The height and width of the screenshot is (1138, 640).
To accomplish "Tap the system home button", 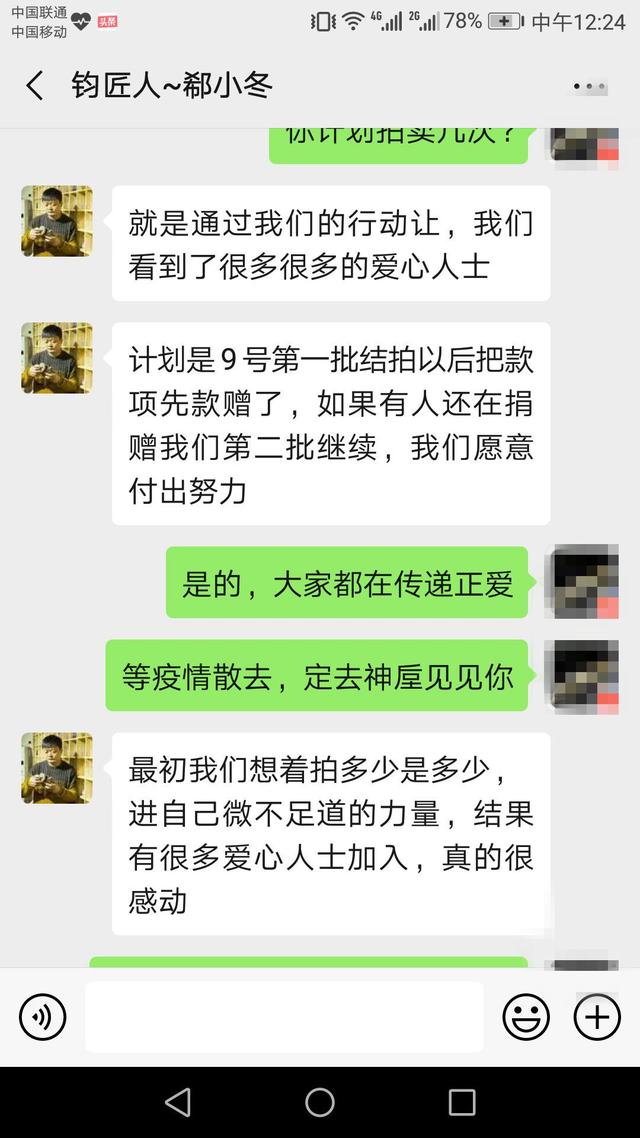I will (x=320, y=1102).
